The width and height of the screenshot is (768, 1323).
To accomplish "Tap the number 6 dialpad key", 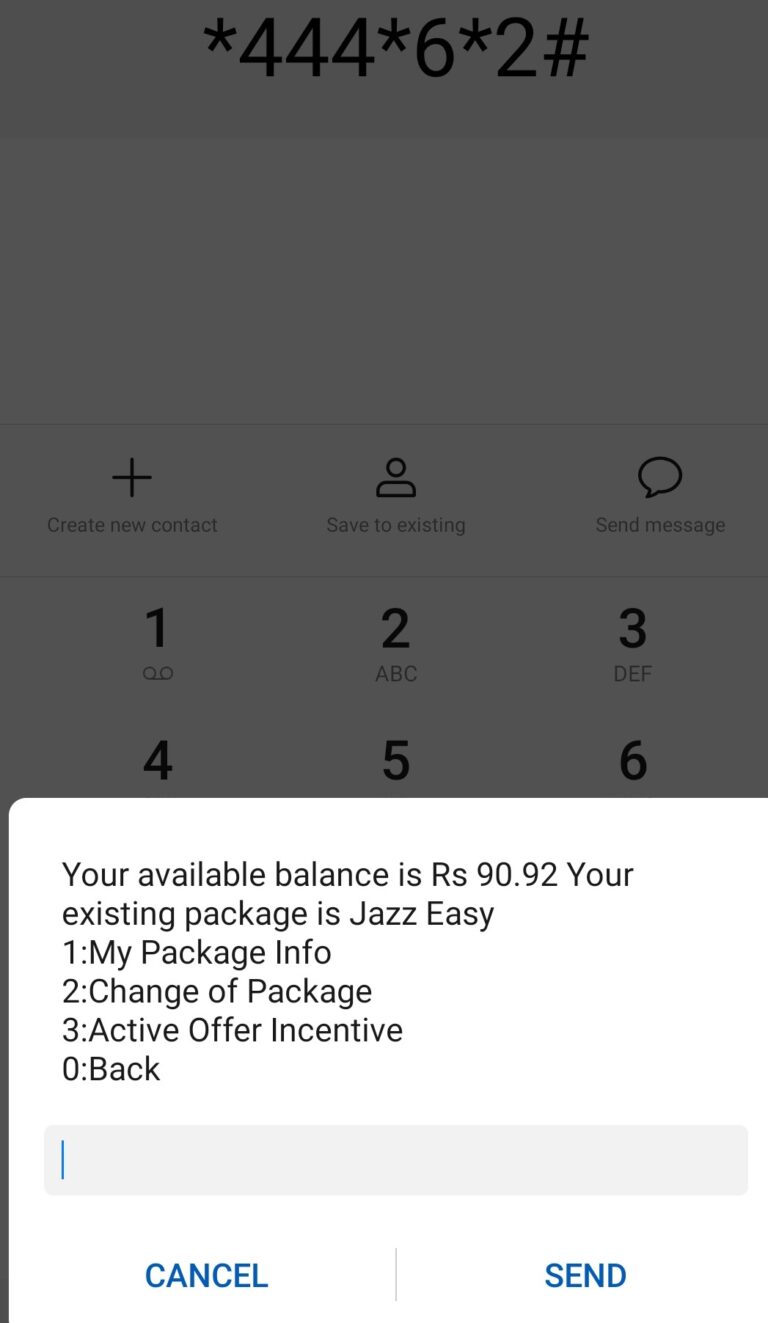I will tap(632, 760).
